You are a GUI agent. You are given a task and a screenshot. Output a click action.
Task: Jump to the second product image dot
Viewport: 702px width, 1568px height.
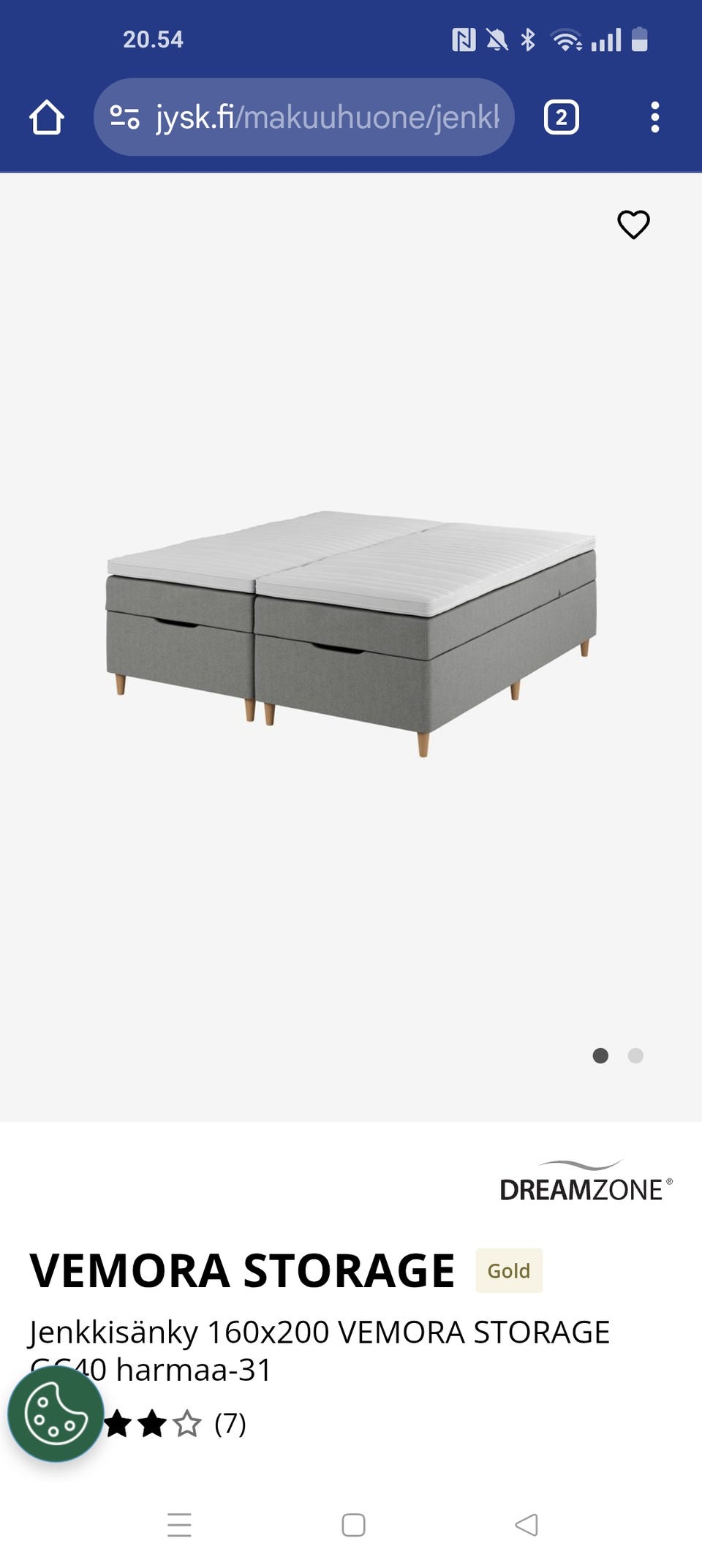point(635,1055)
